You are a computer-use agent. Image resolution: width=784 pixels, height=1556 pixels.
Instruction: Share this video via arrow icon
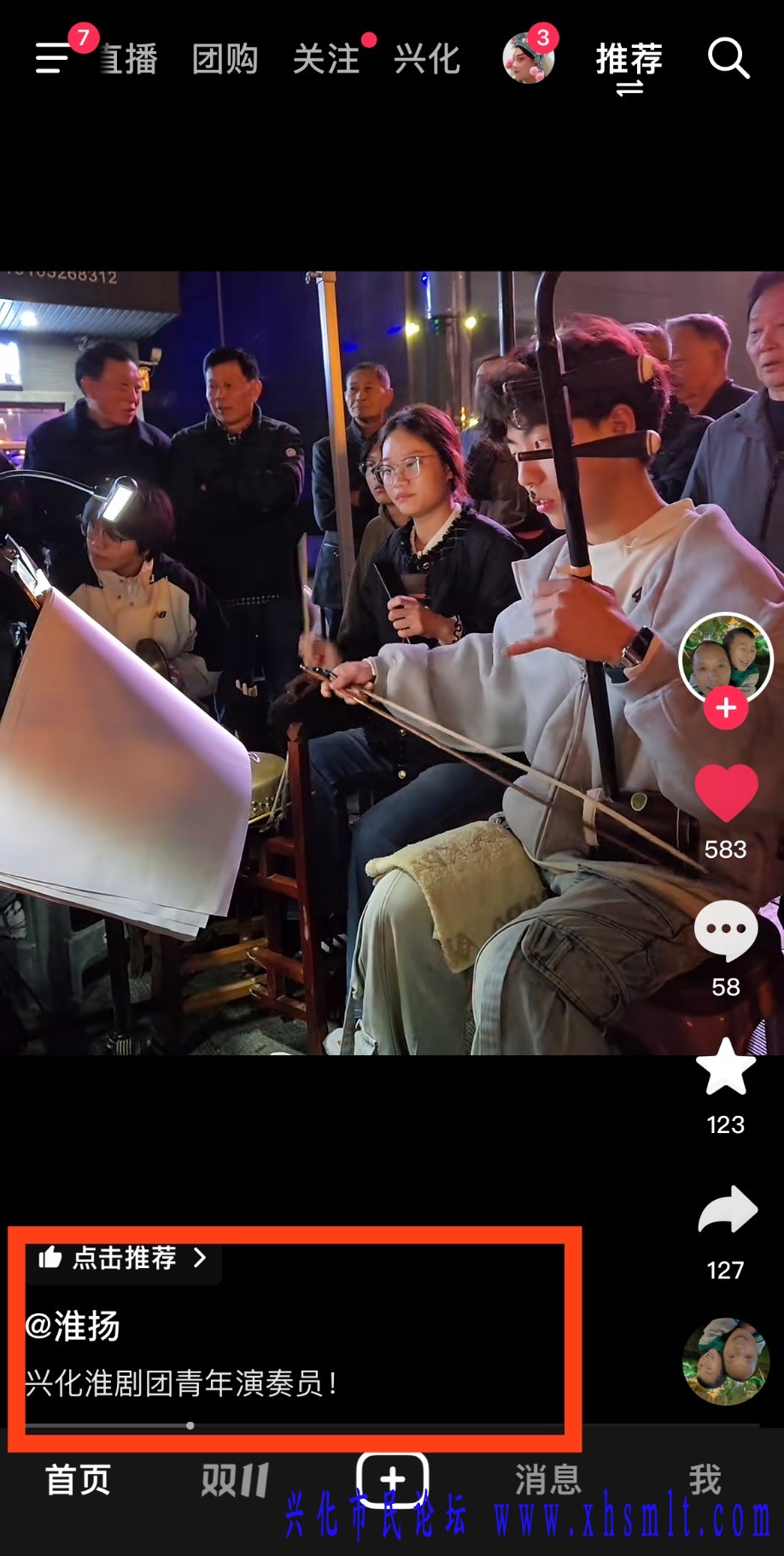coord(727,1212)
